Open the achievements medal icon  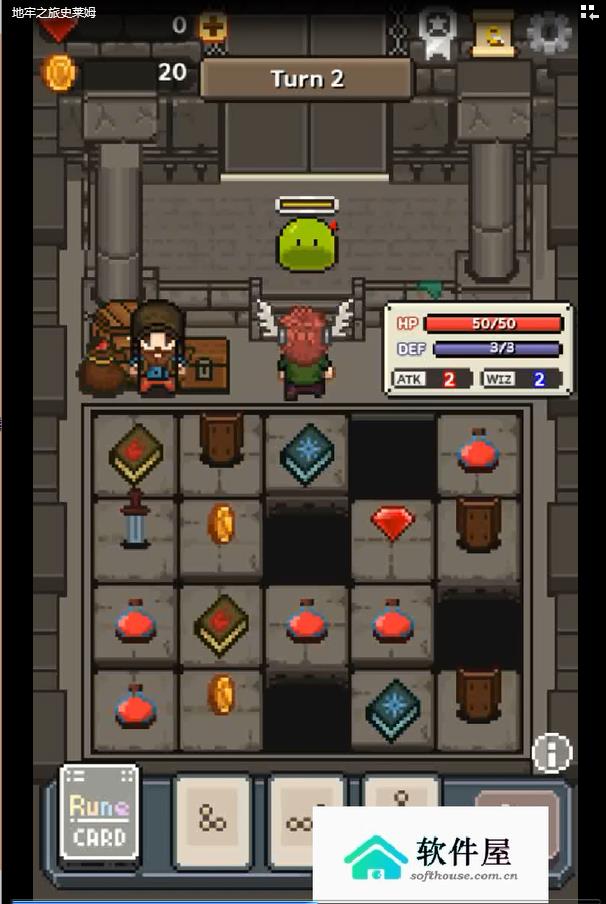tap(438, 33)
